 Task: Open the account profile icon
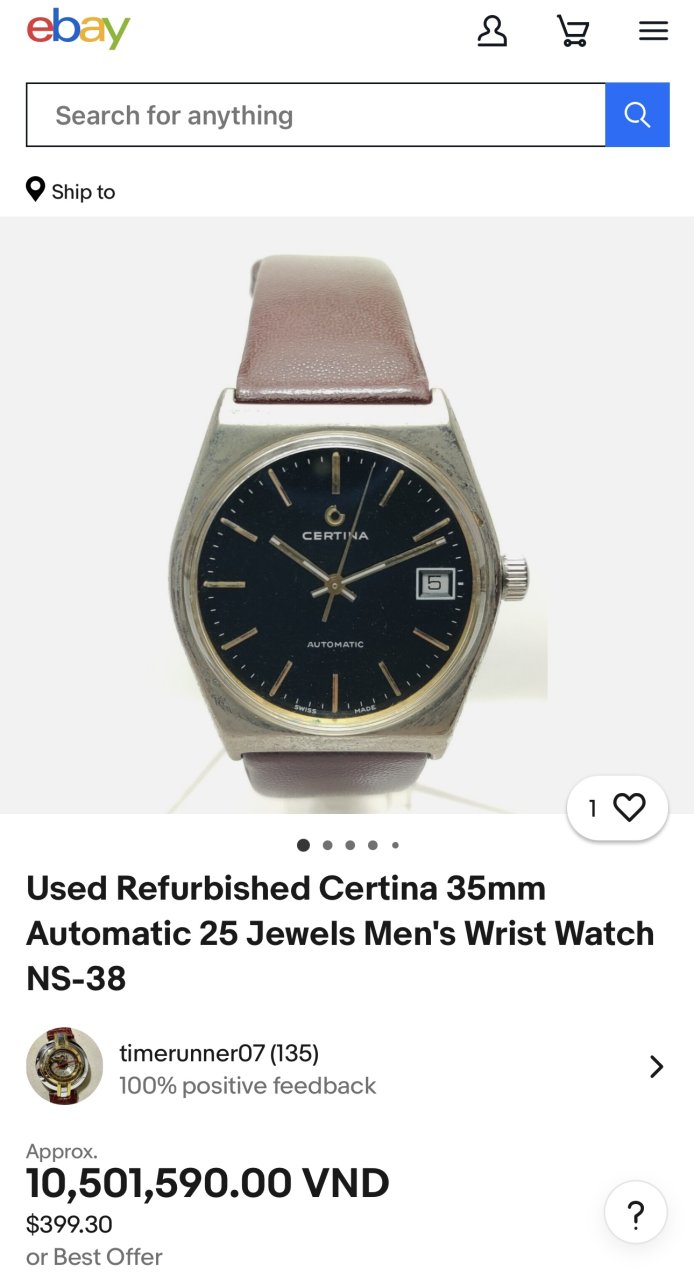[x=492, y=31]
